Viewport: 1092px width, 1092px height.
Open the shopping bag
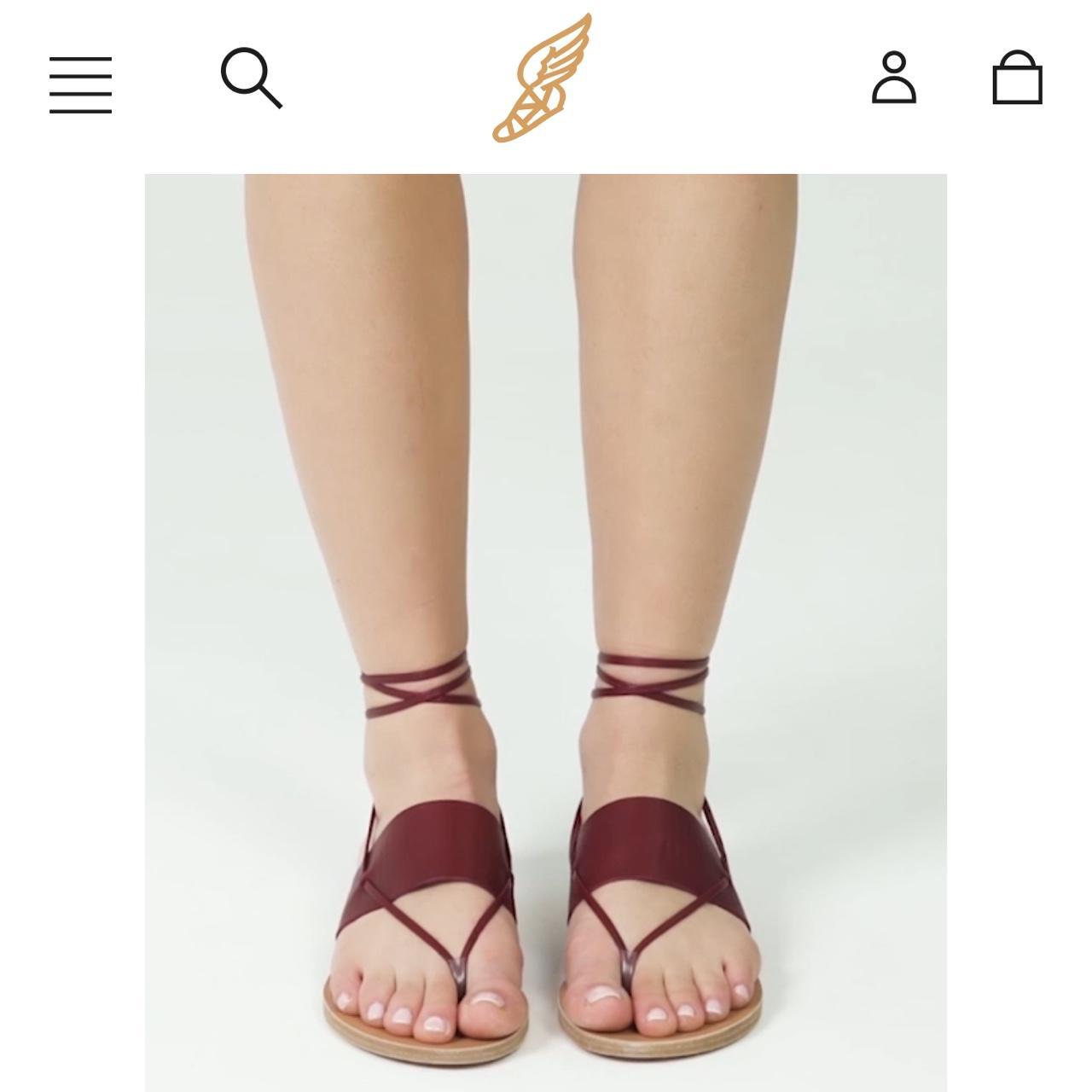pyautogui.click(x=1017, y=78)
